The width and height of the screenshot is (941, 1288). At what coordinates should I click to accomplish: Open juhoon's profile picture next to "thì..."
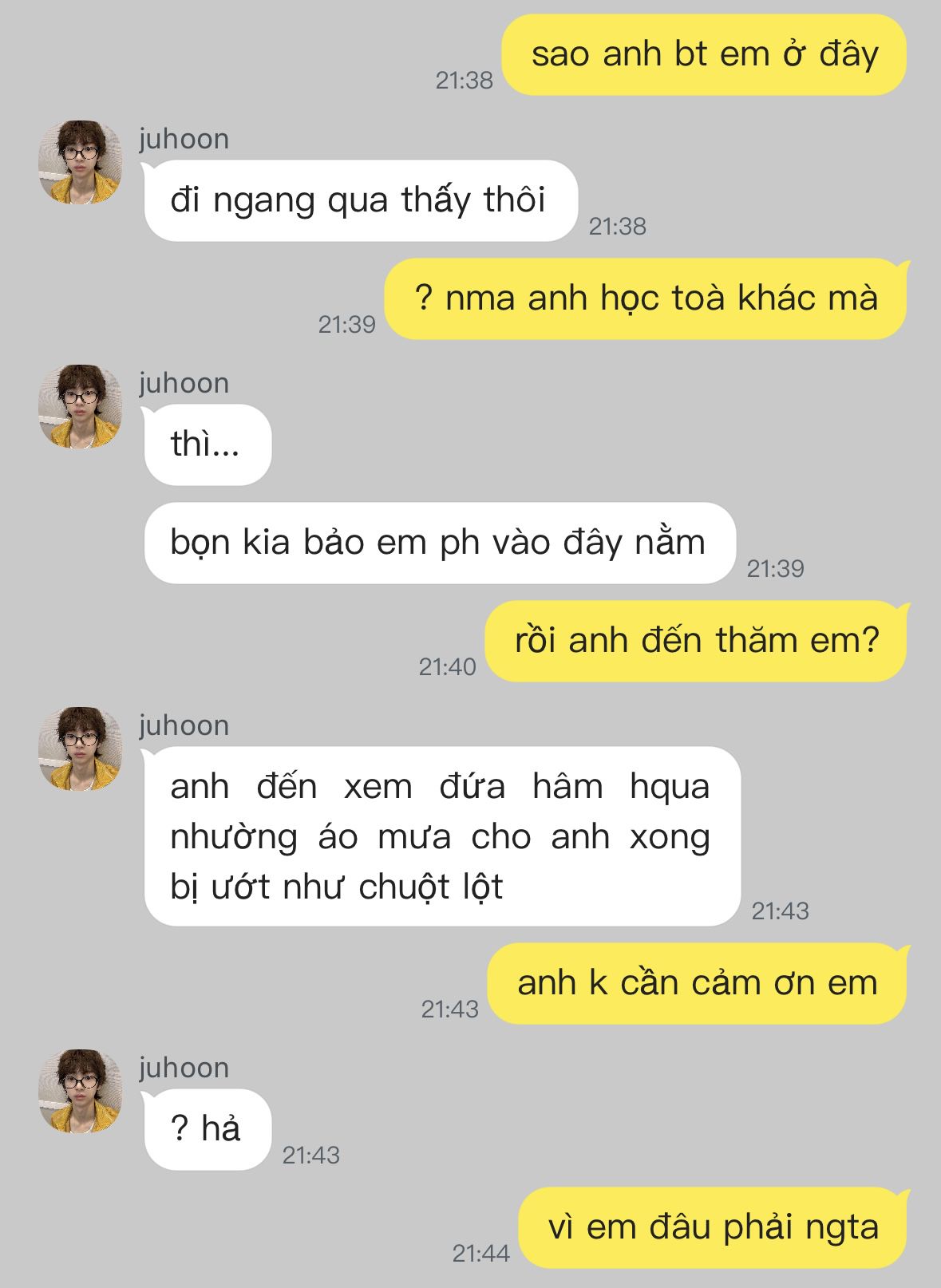coord(80,406)
